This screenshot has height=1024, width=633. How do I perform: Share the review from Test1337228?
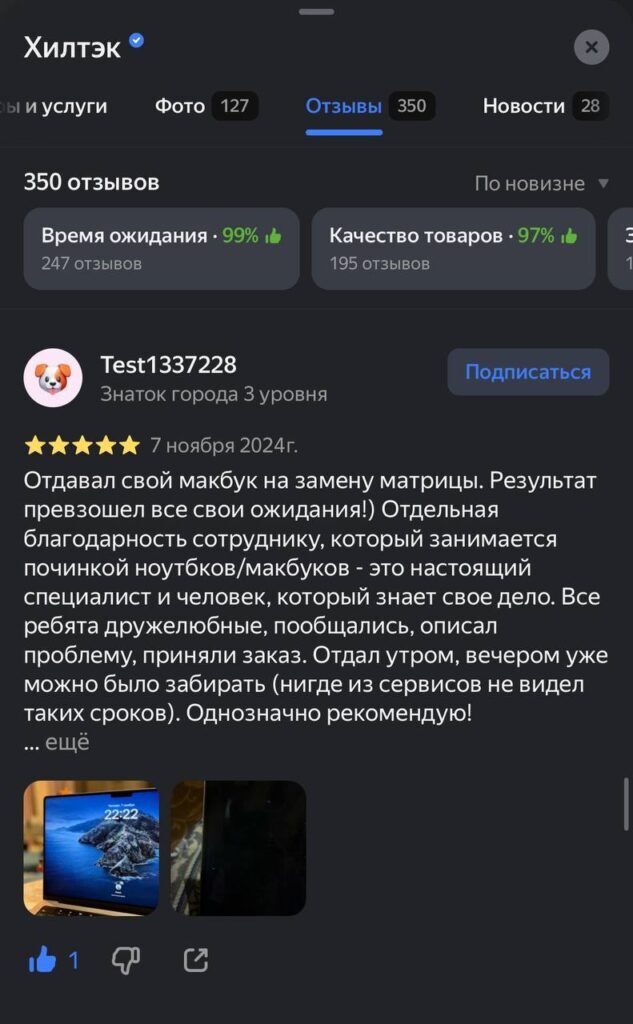(196, 961)
